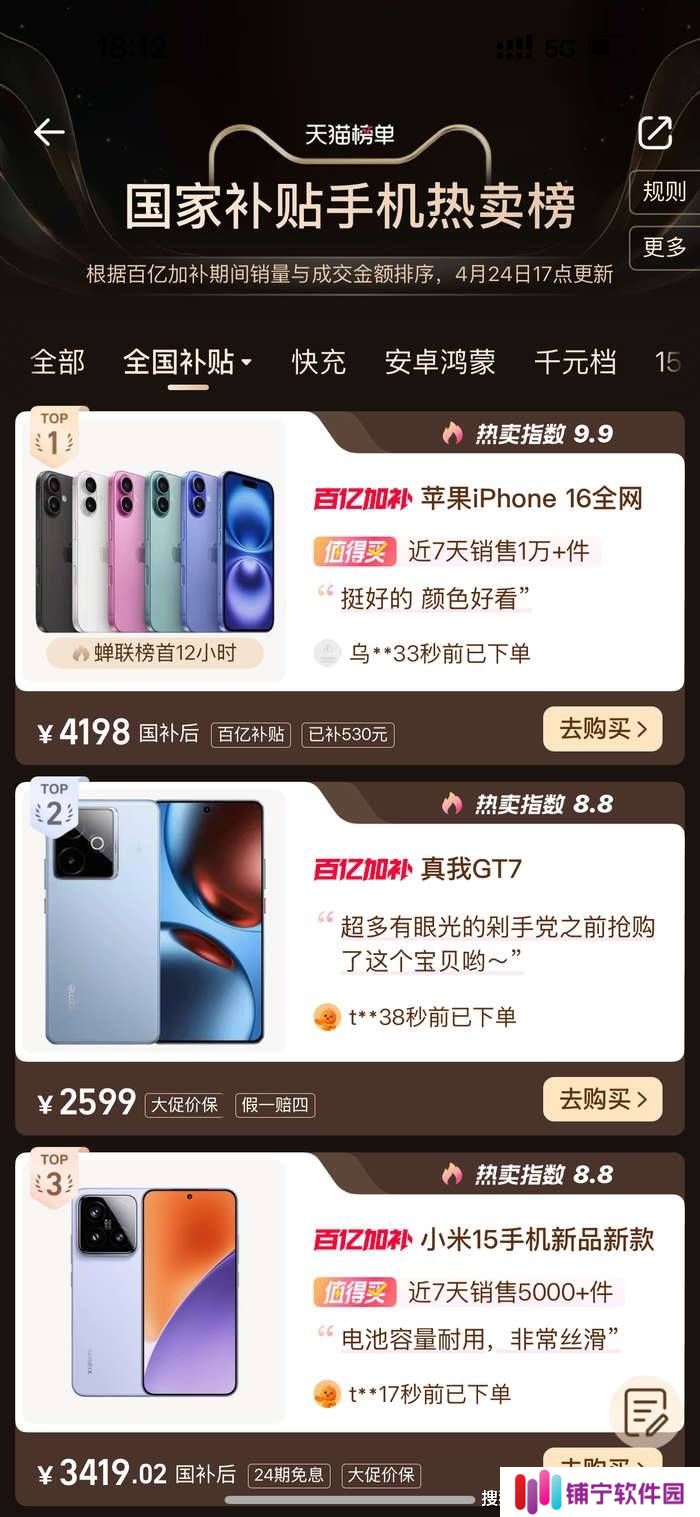Viewport: 700px width, 1517px height.
Task: Open the 真我GT7 product card
Action: [x=480, y=930]
